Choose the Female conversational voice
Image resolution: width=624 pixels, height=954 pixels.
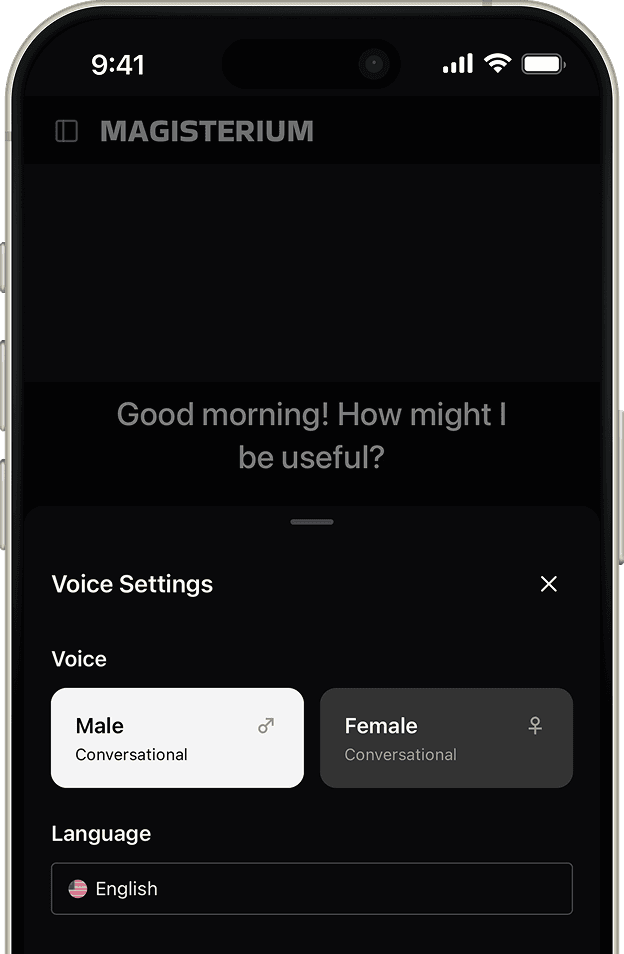pos(446,738)
